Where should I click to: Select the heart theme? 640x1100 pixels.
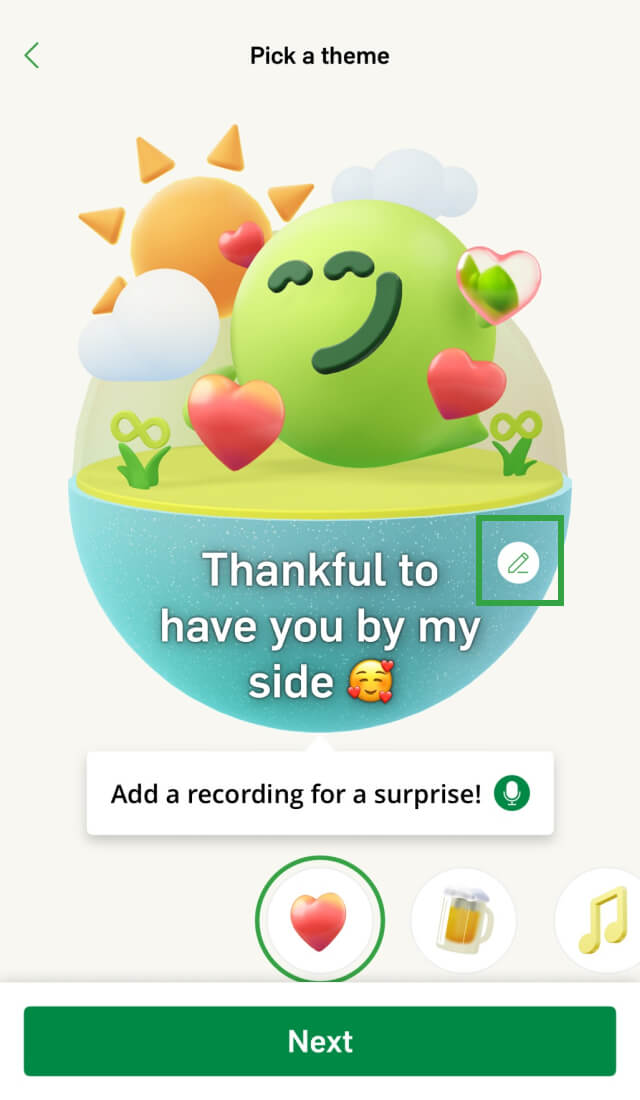pyautogui.click(x=319, y=920)
